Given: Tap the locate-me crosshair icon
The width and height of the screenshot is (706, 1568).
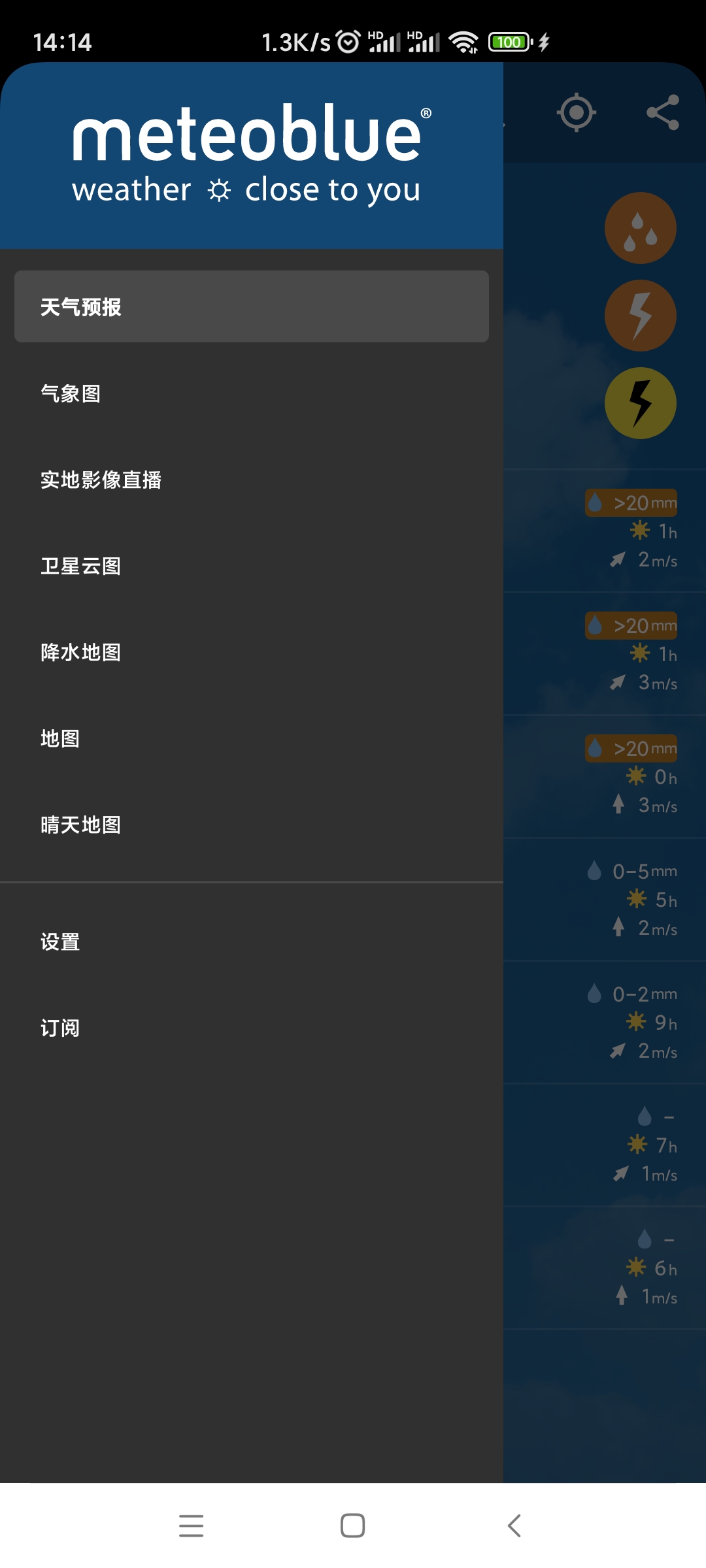Looking at the screenshot, I should tap(576, 112).
